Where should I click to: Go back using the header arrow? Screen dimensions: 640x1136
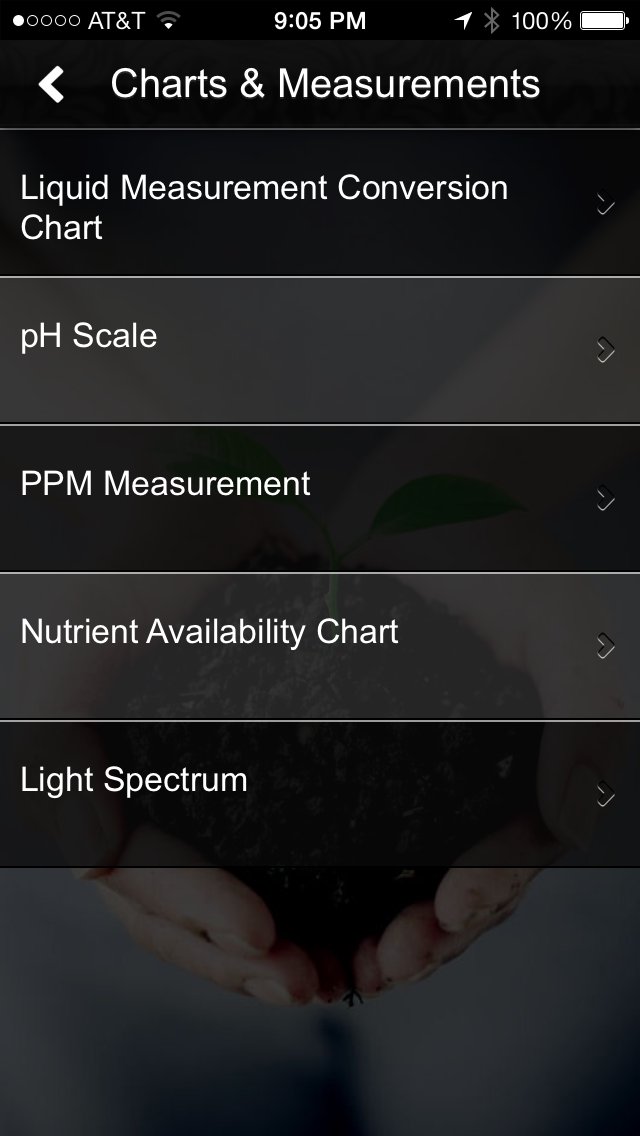[52, 85]
